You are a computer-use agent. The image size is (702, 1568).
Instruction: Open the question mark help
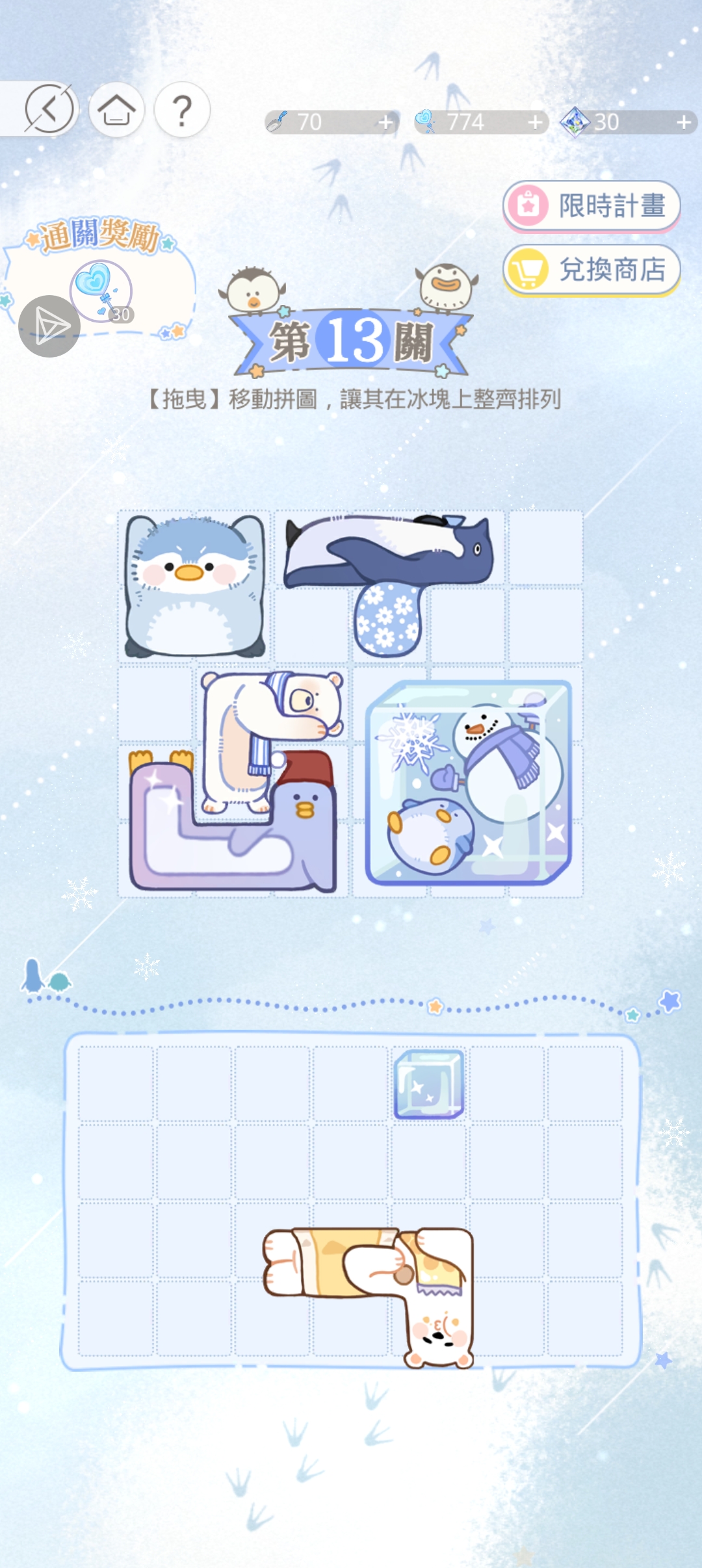[183, 110]
